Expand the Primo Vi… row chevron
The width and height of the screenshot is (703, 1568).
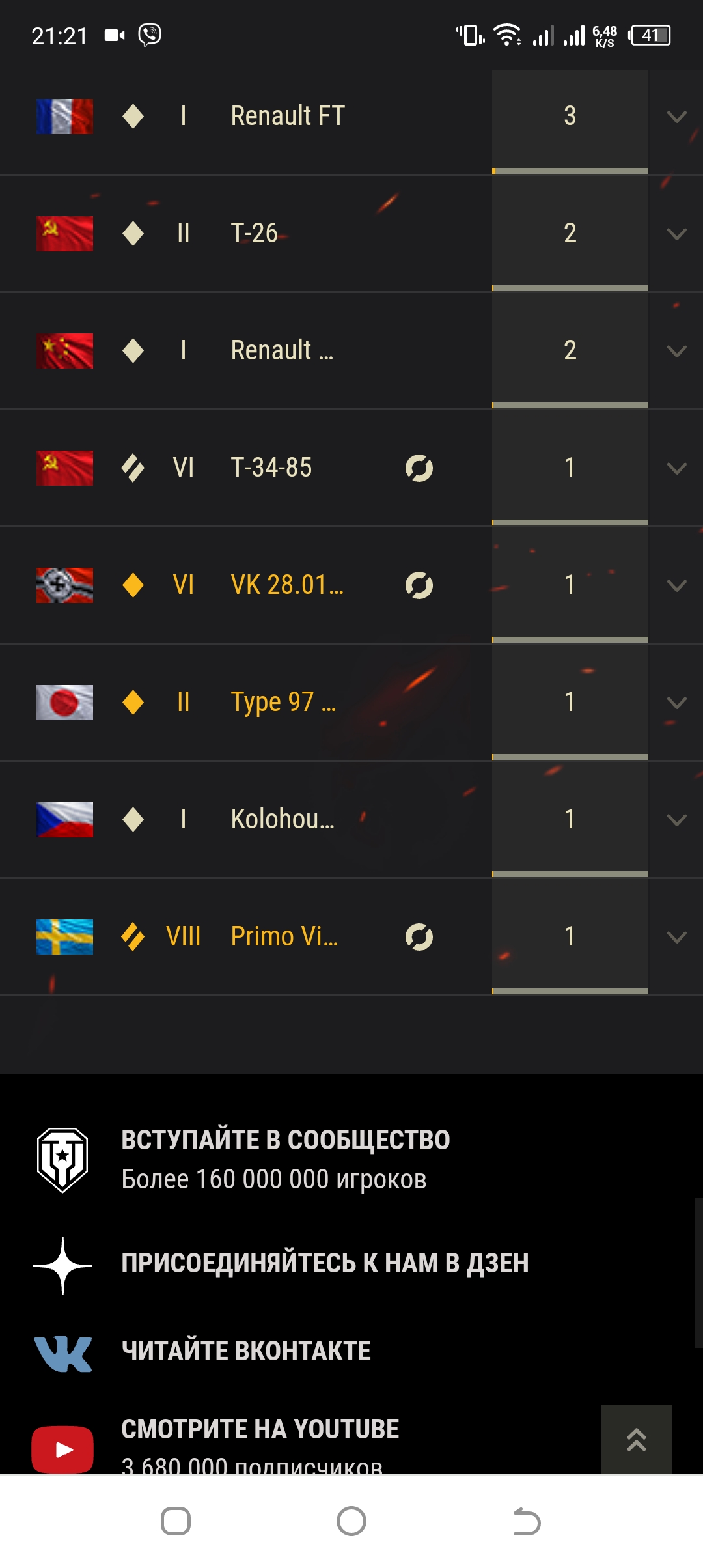[x=676, y=938]
